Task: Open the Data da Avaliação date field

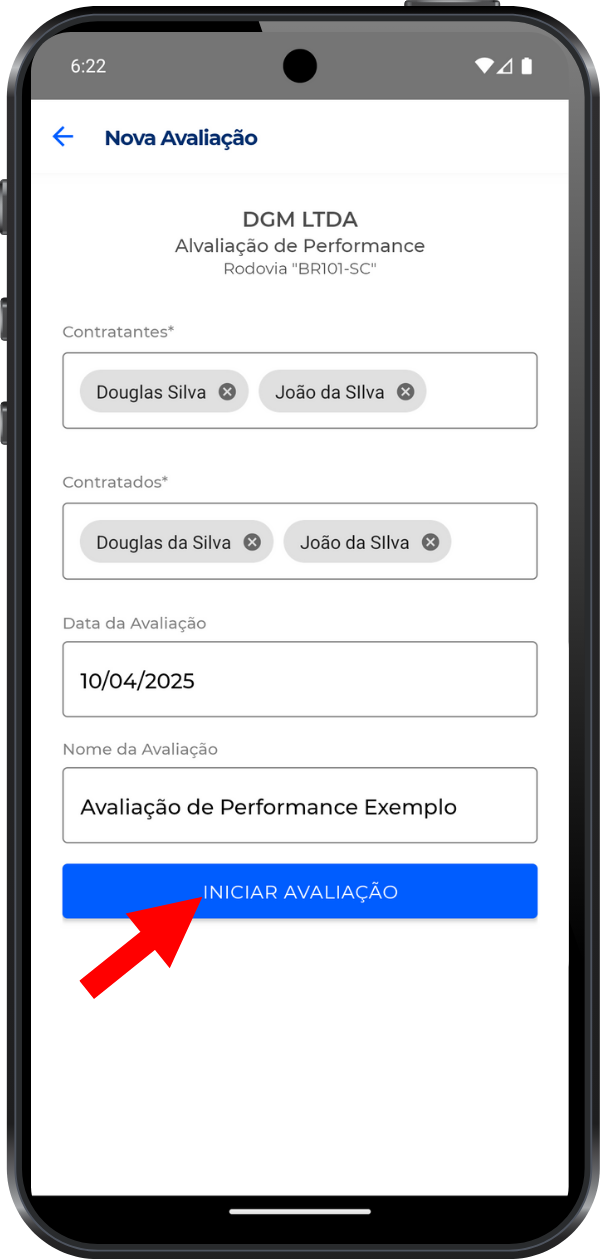Action: 299,680
